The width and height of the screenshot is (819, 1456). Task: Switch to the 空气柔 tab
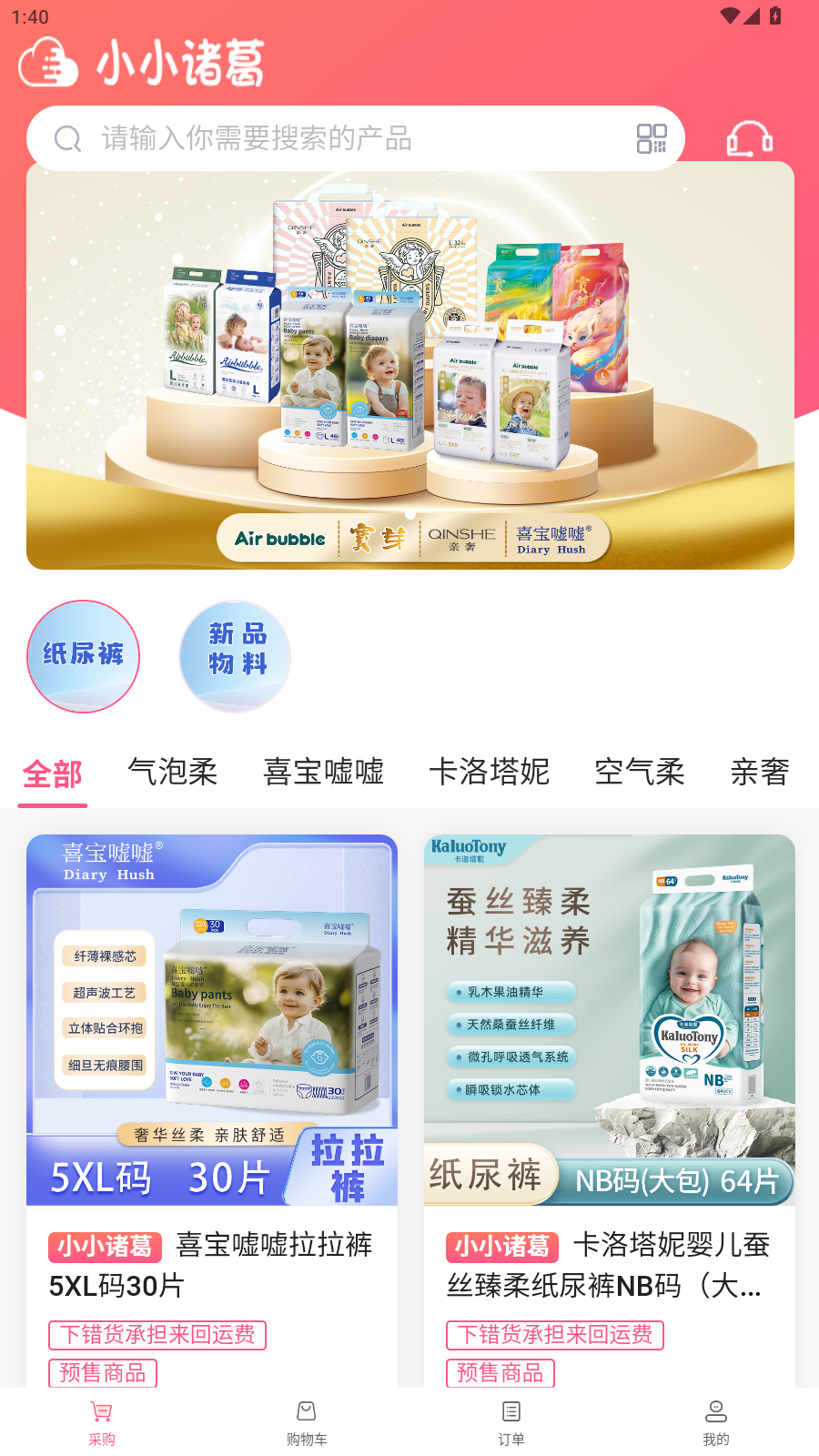click(x=639, y=772)
